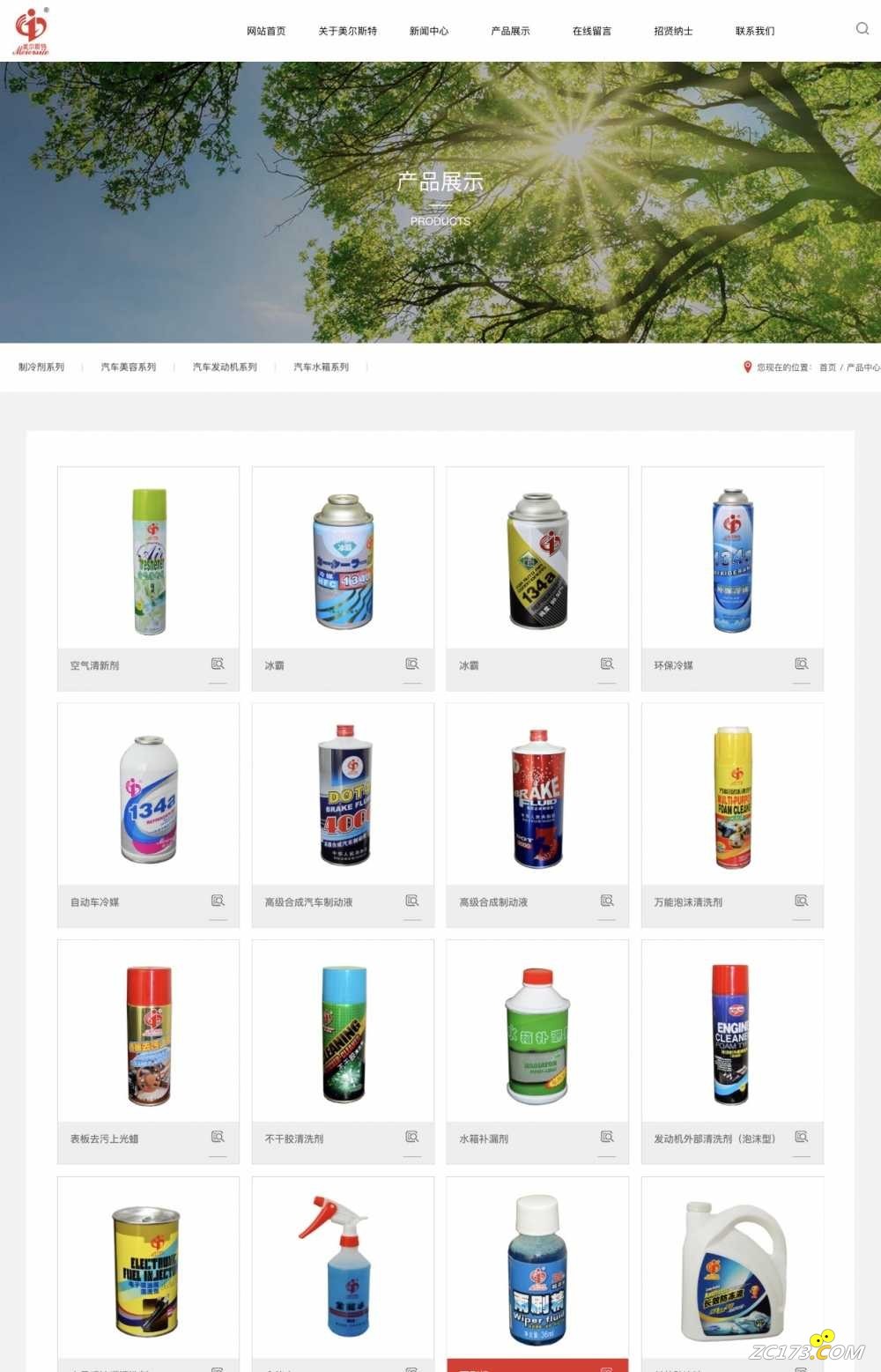881x1372 pixels.
Task: Open 关于美尔斯特 page
Action: pyautogui.click(x=347, y=31)
